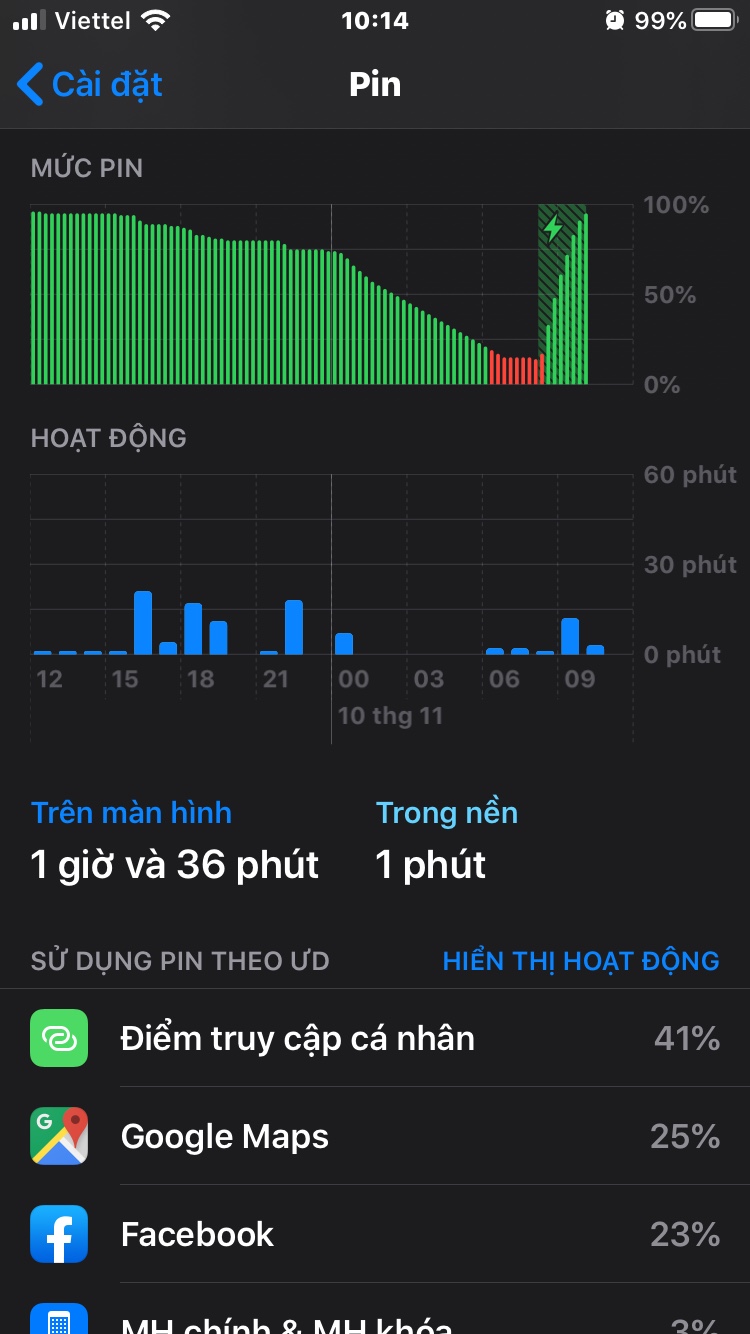Select the Google Maps battery usage row
The image size is (750, 1334).
click(x=375, y=1136)
